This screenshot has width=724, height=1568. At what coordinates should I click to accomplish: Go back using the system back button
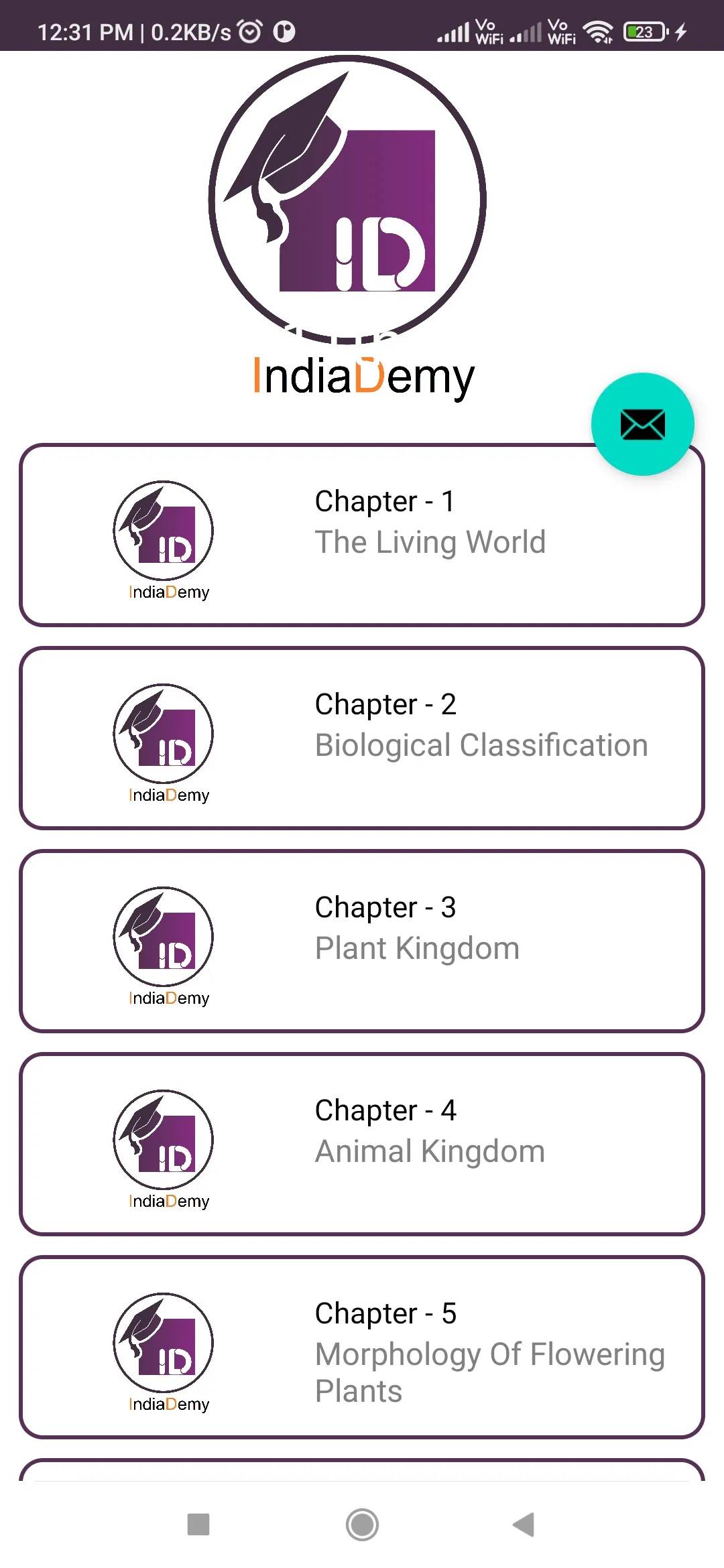[x=524, y=1524]
